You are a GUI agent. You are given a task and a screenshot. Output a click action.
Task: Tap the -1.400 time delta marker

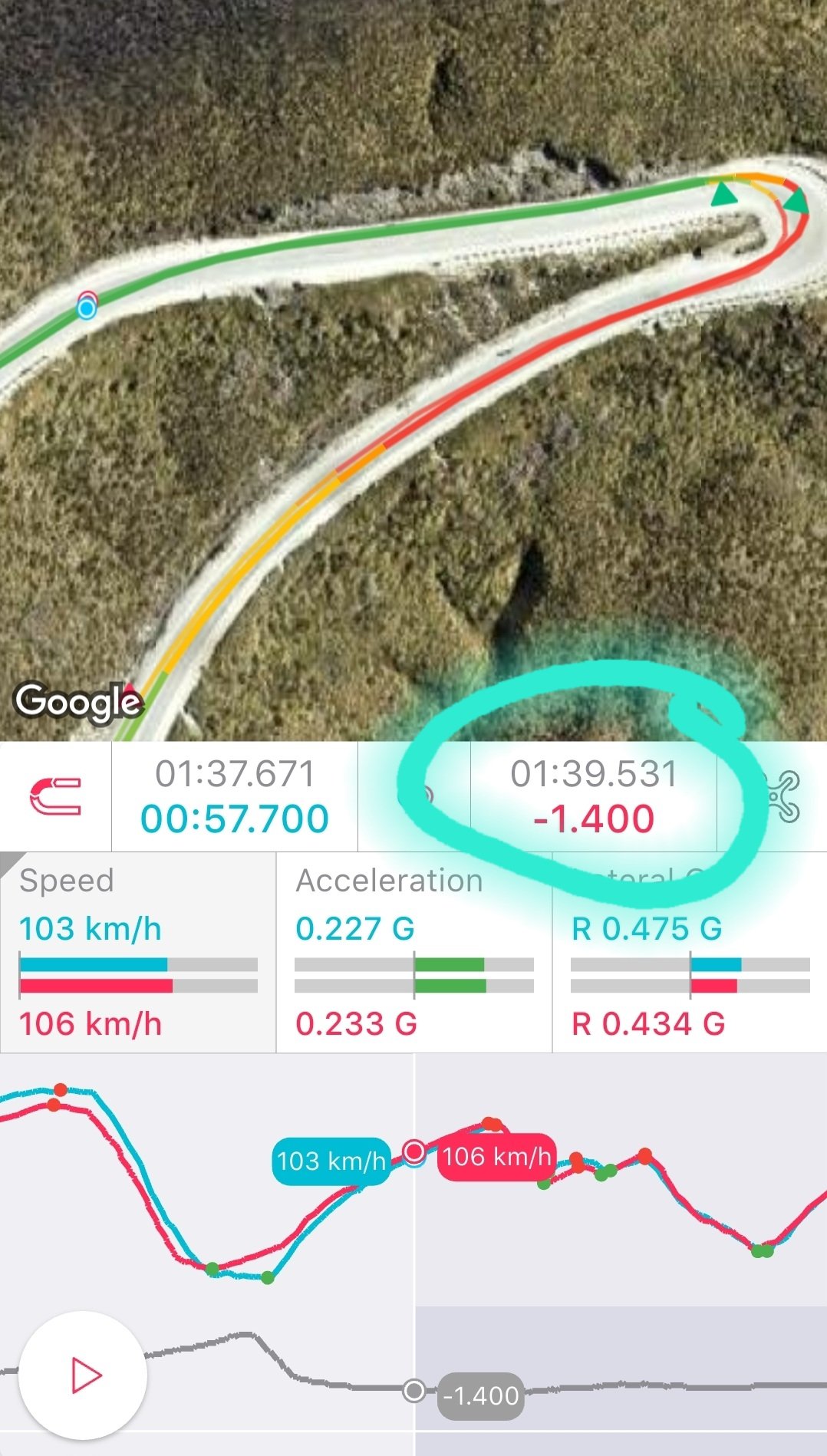[x=480, y=1395]
